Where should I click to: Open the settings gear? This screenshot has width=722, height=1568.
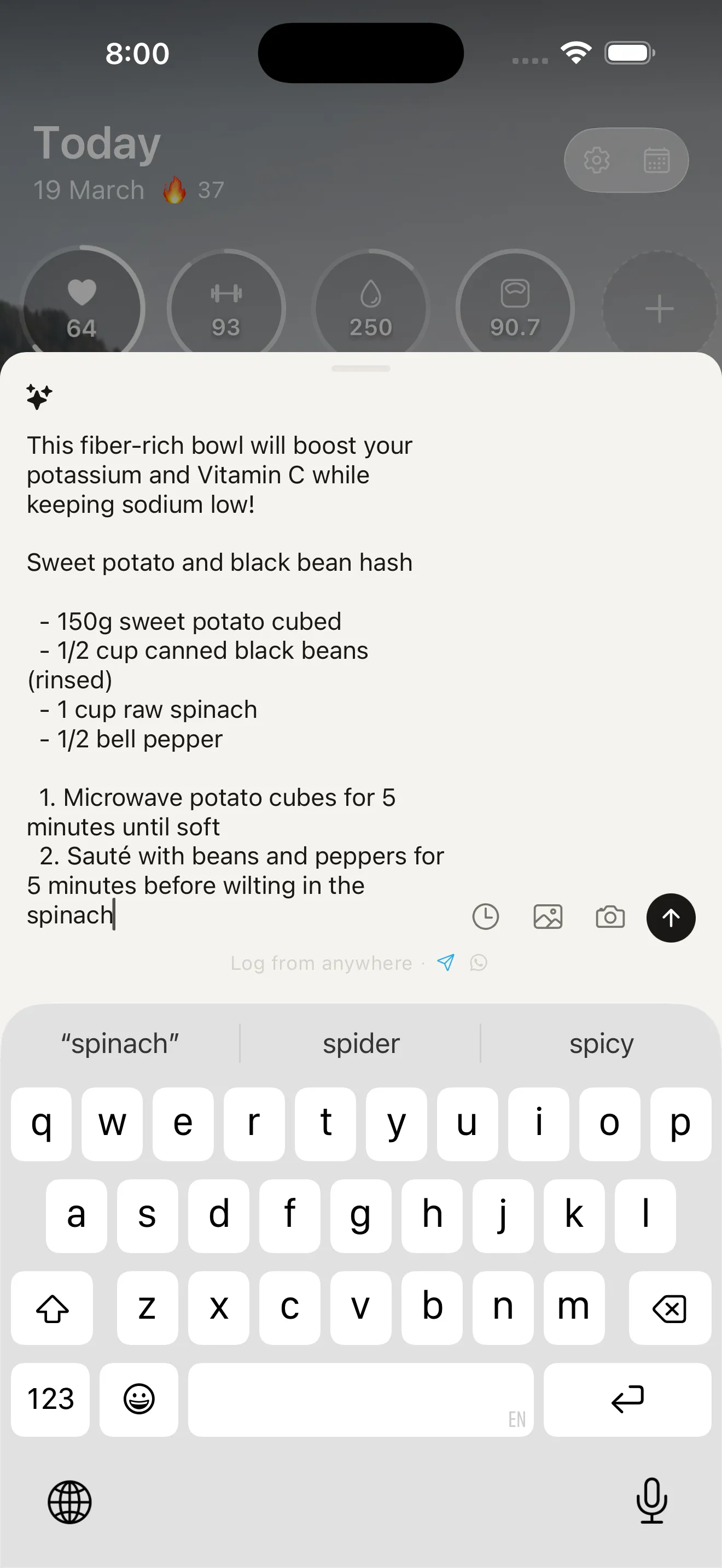click(597, 160)
